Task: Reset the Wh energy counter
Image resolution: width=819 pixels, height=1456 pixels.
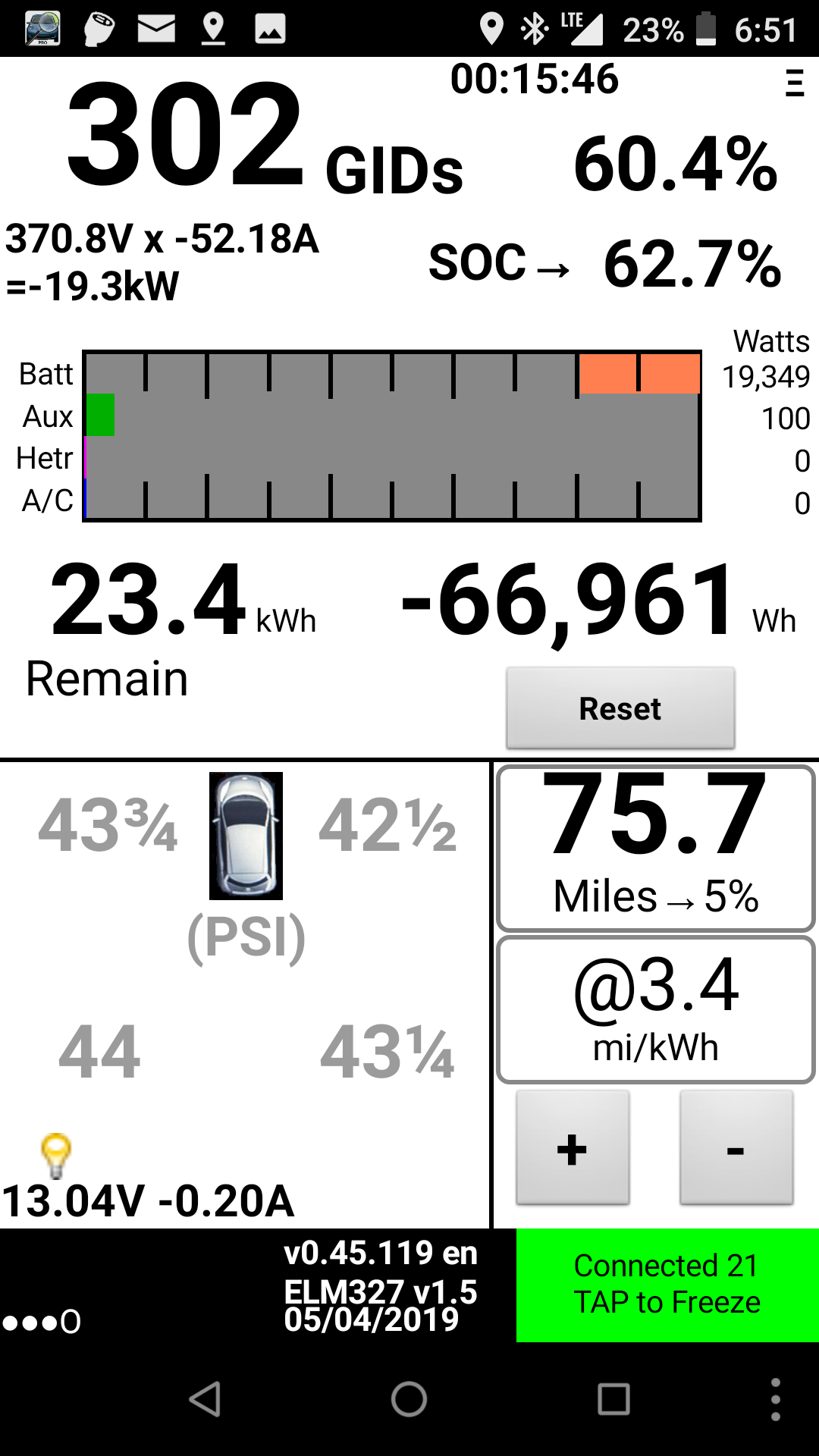Action: (x=620, y=708)
